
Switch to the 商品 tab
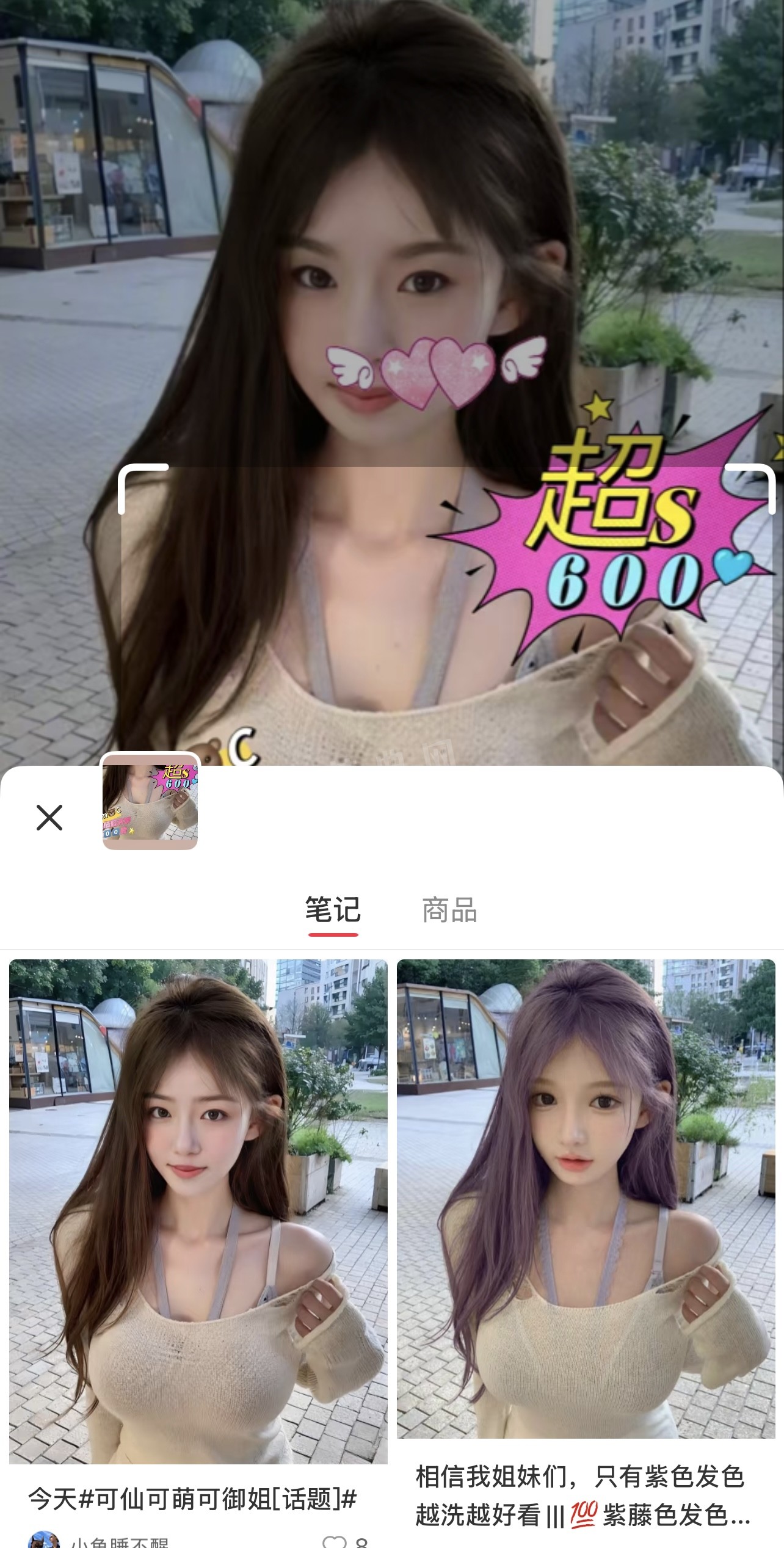[449, 910]
